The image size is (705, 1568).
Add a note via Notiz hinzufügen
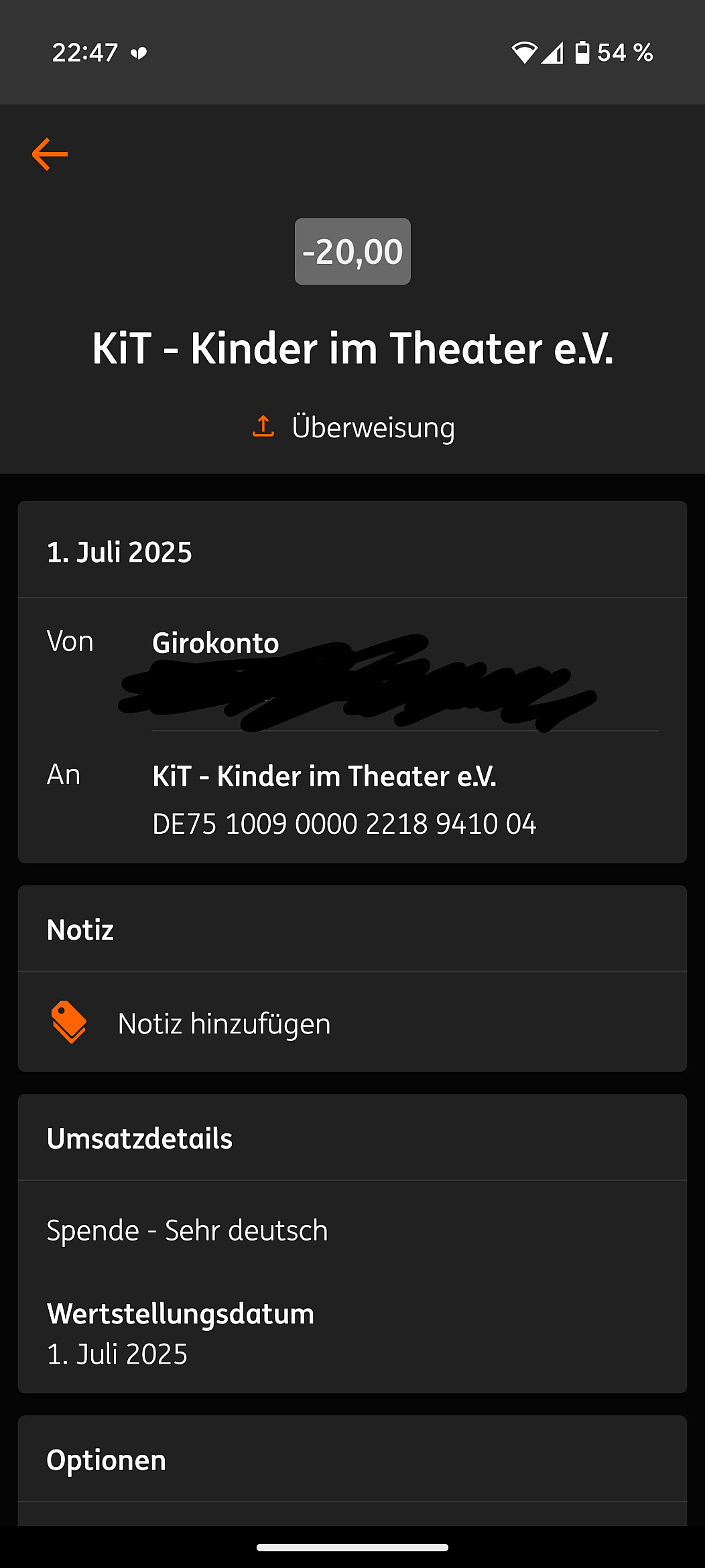click(x=224, y=1023)
